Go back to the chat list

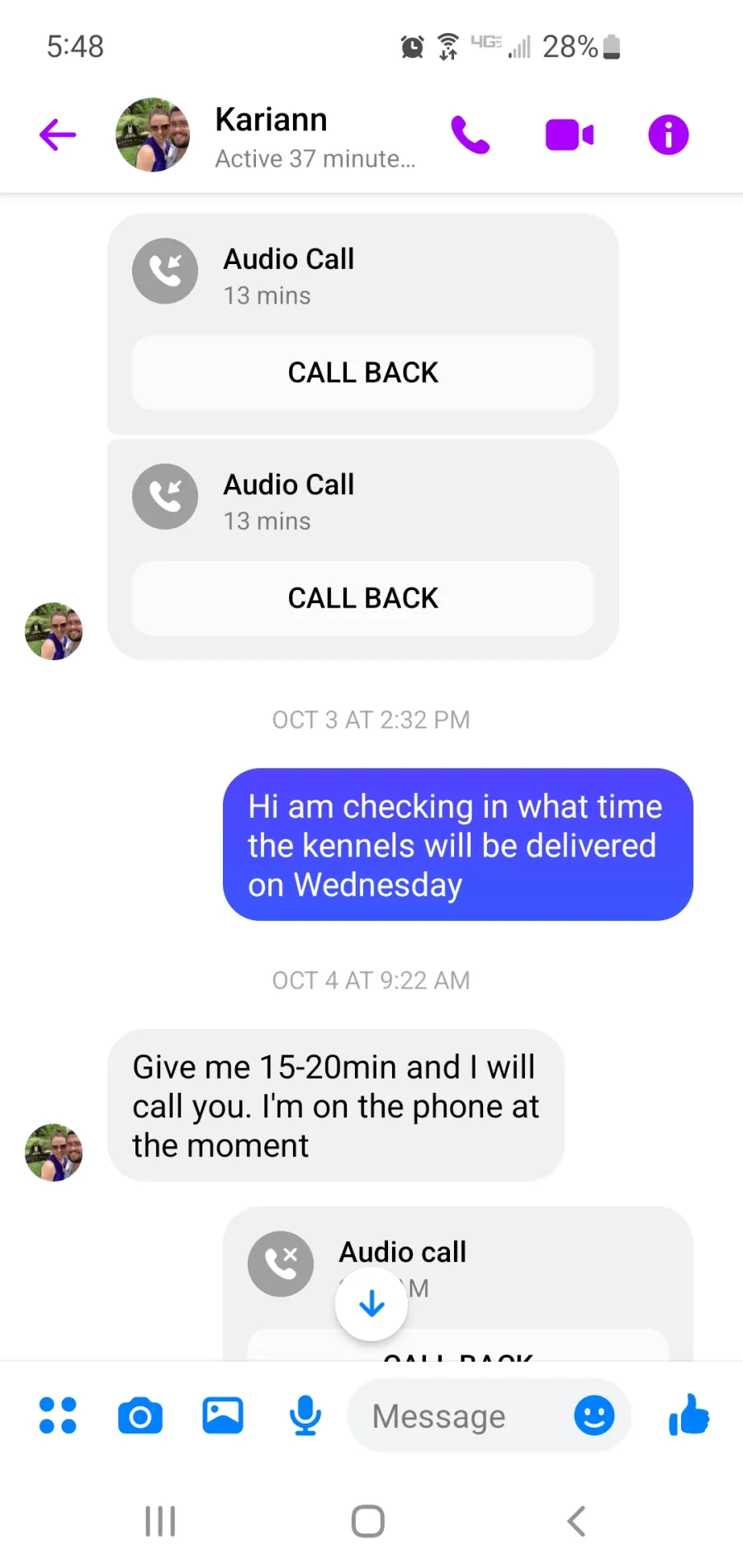pos(58,135)
